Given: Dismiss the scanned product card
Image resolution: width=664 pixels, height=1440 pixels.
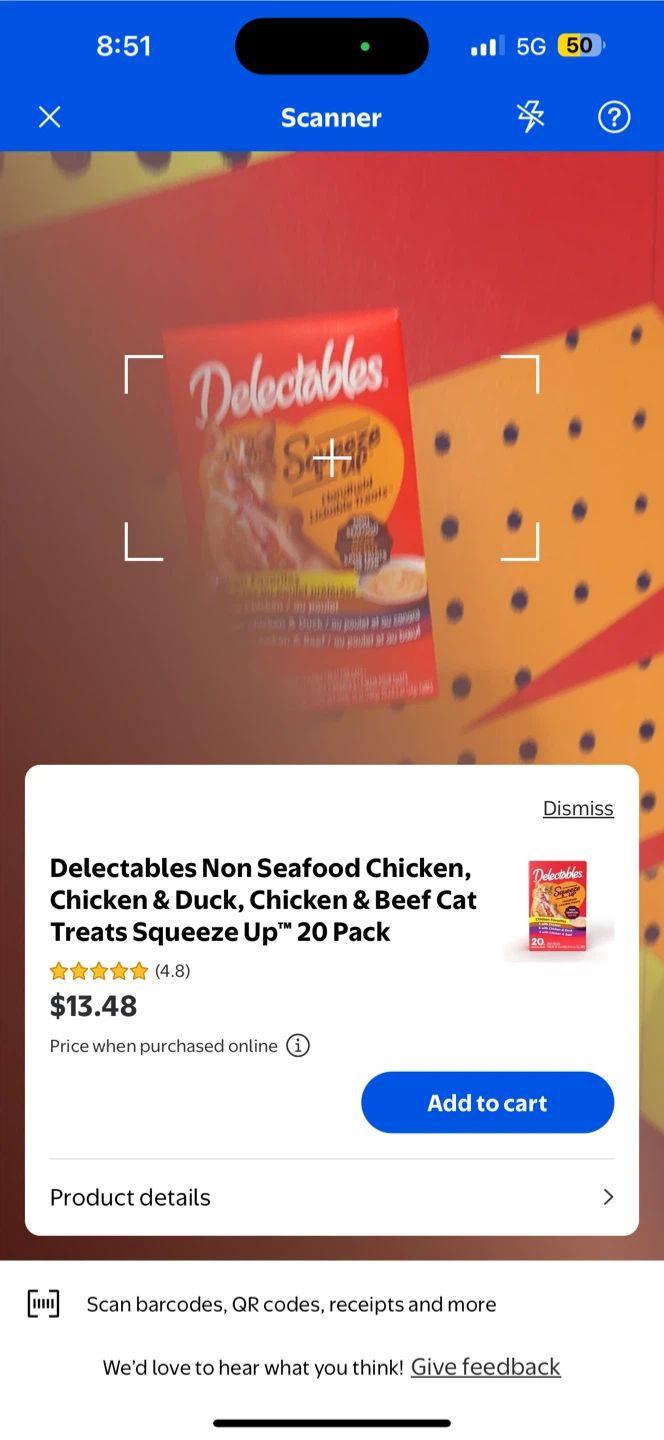Looking at the screenshot, I should click(578, 808).
